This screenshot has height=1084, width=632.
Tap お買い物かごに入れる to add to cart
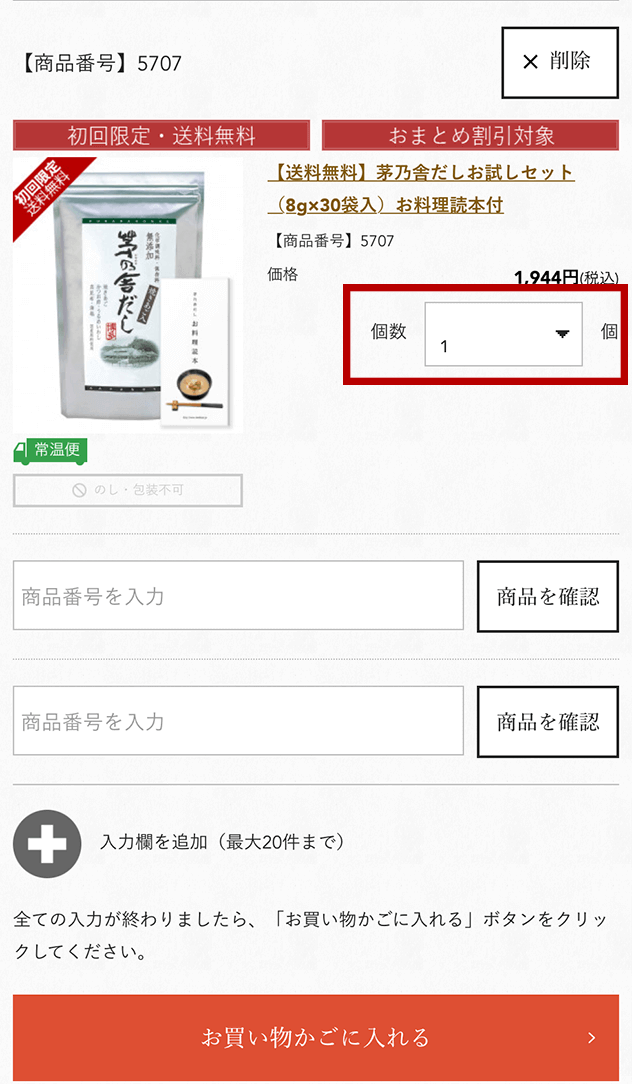(x=316, y=1037)
